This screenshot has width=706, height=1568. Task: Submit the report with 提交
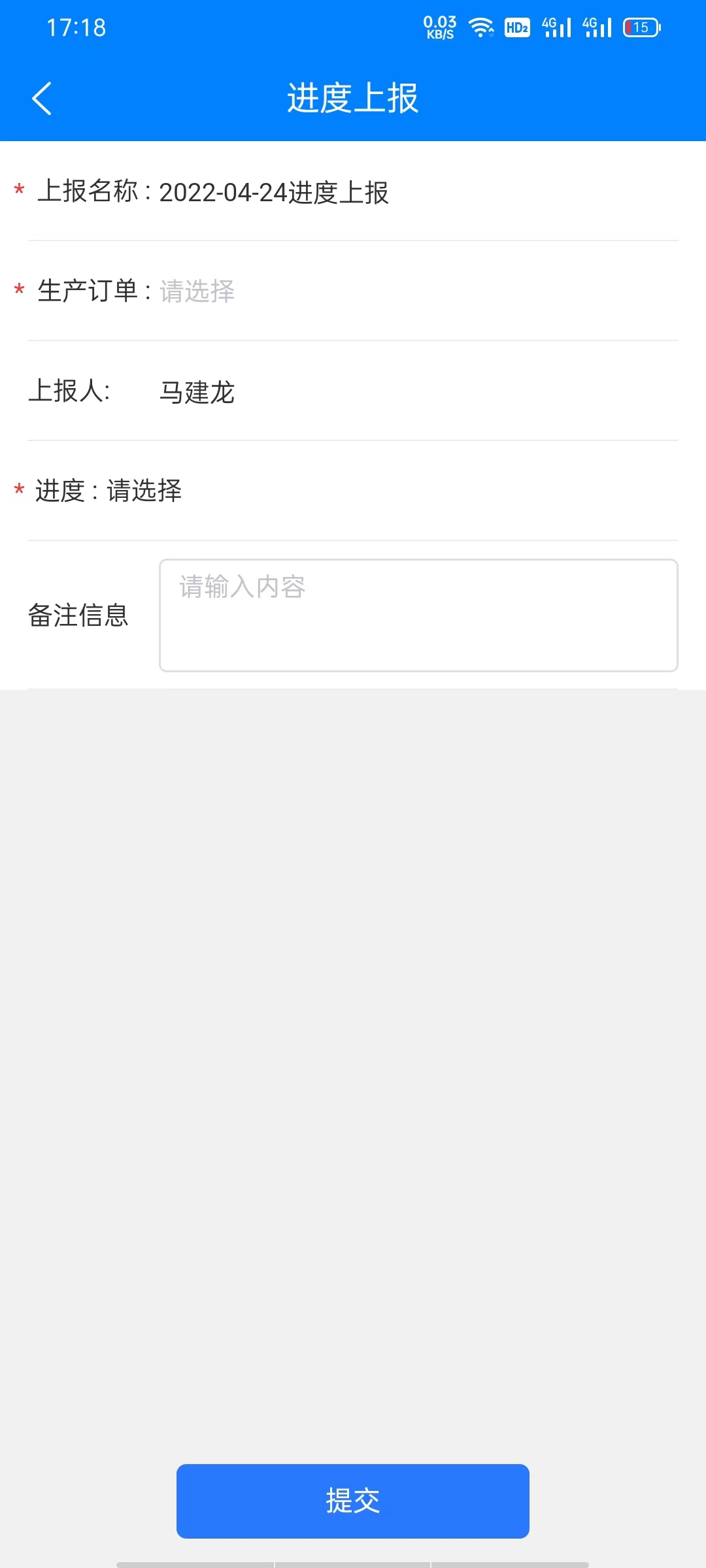tap(353, 1501)
